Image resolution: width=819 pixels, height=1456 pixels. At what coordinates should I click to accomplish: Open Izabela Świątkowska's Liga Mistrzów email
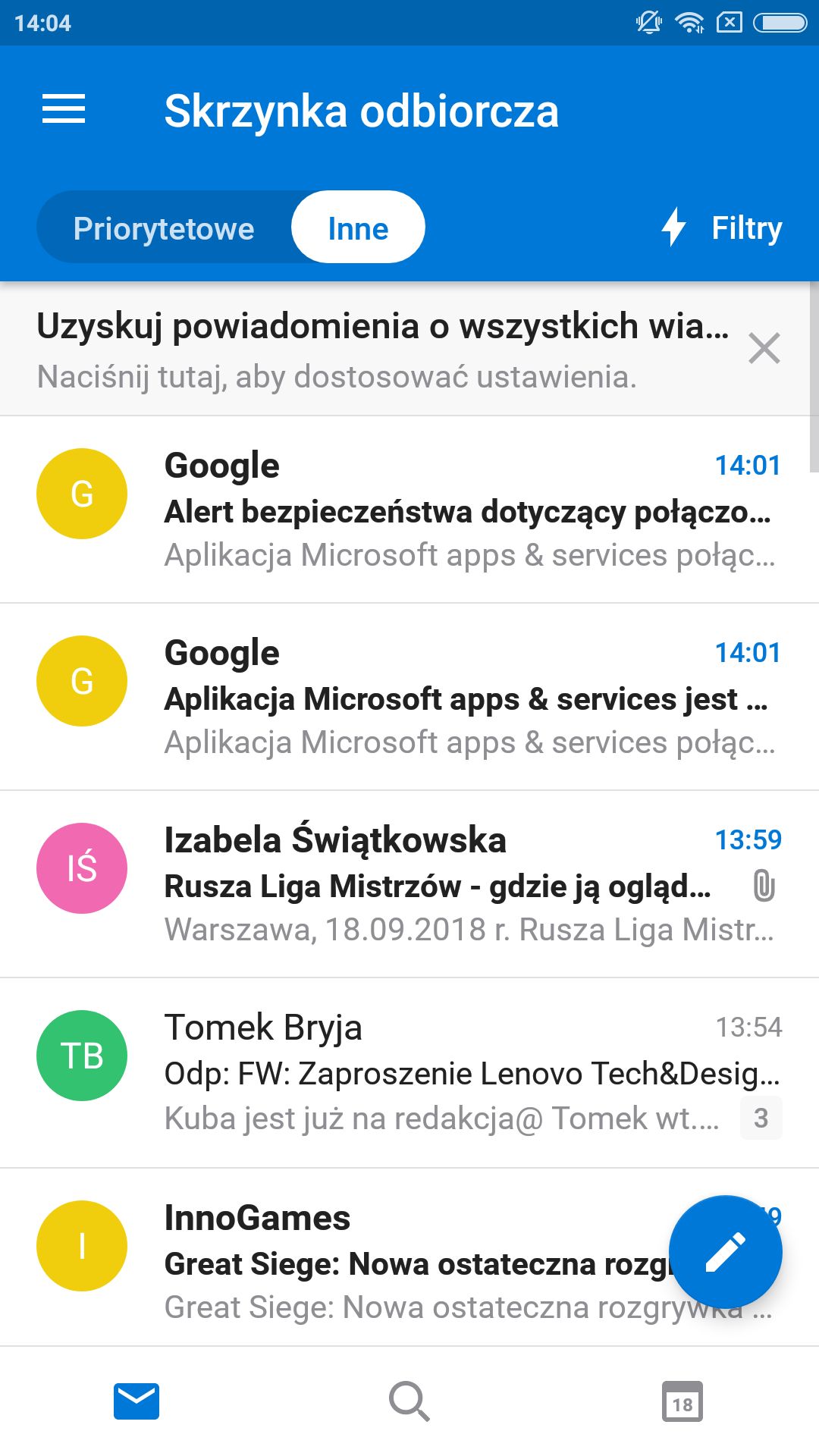click(x=409, y=884)
